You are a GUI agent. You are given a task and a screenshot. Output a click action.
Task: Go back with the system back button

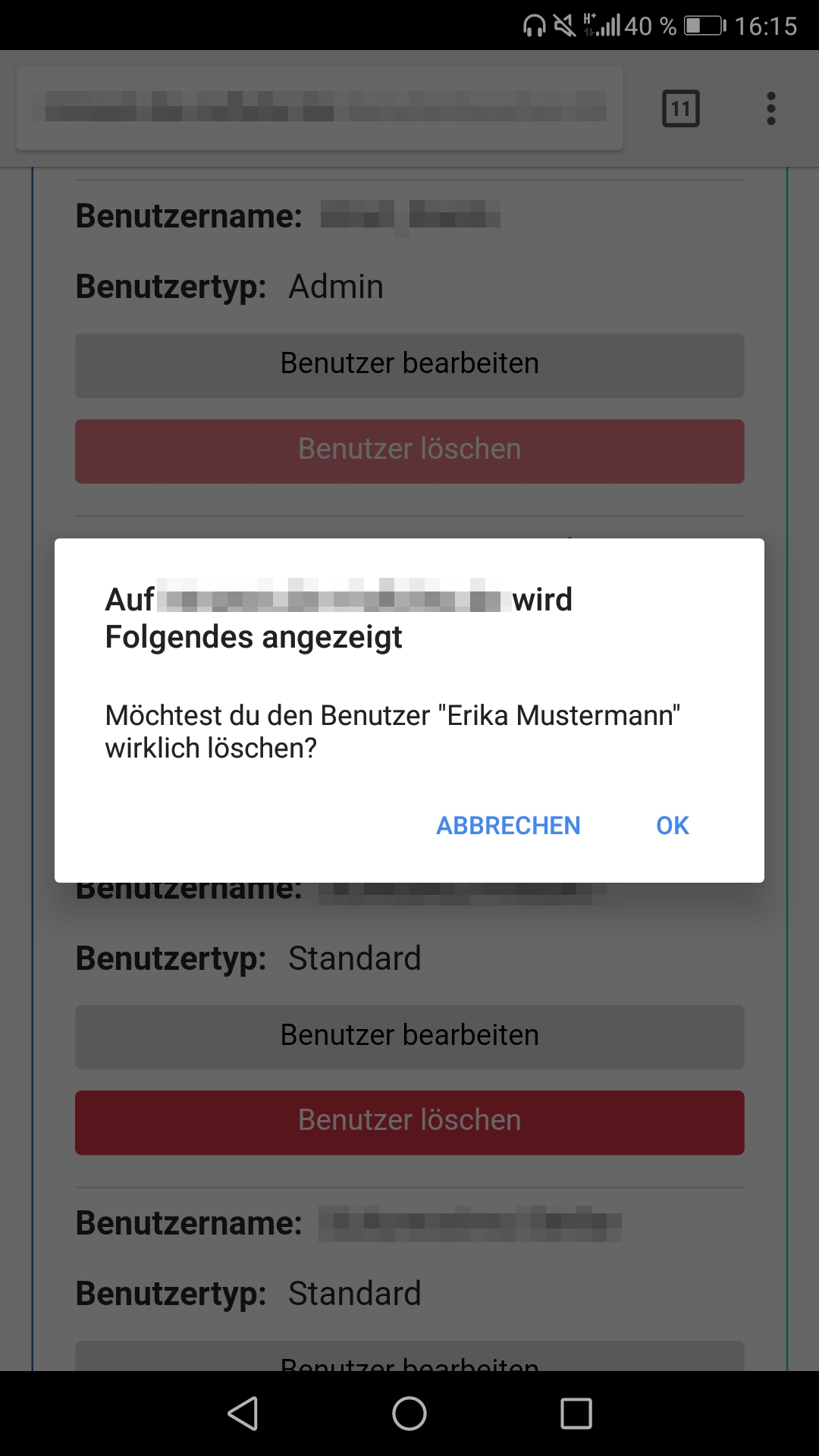coord(243,1414)
